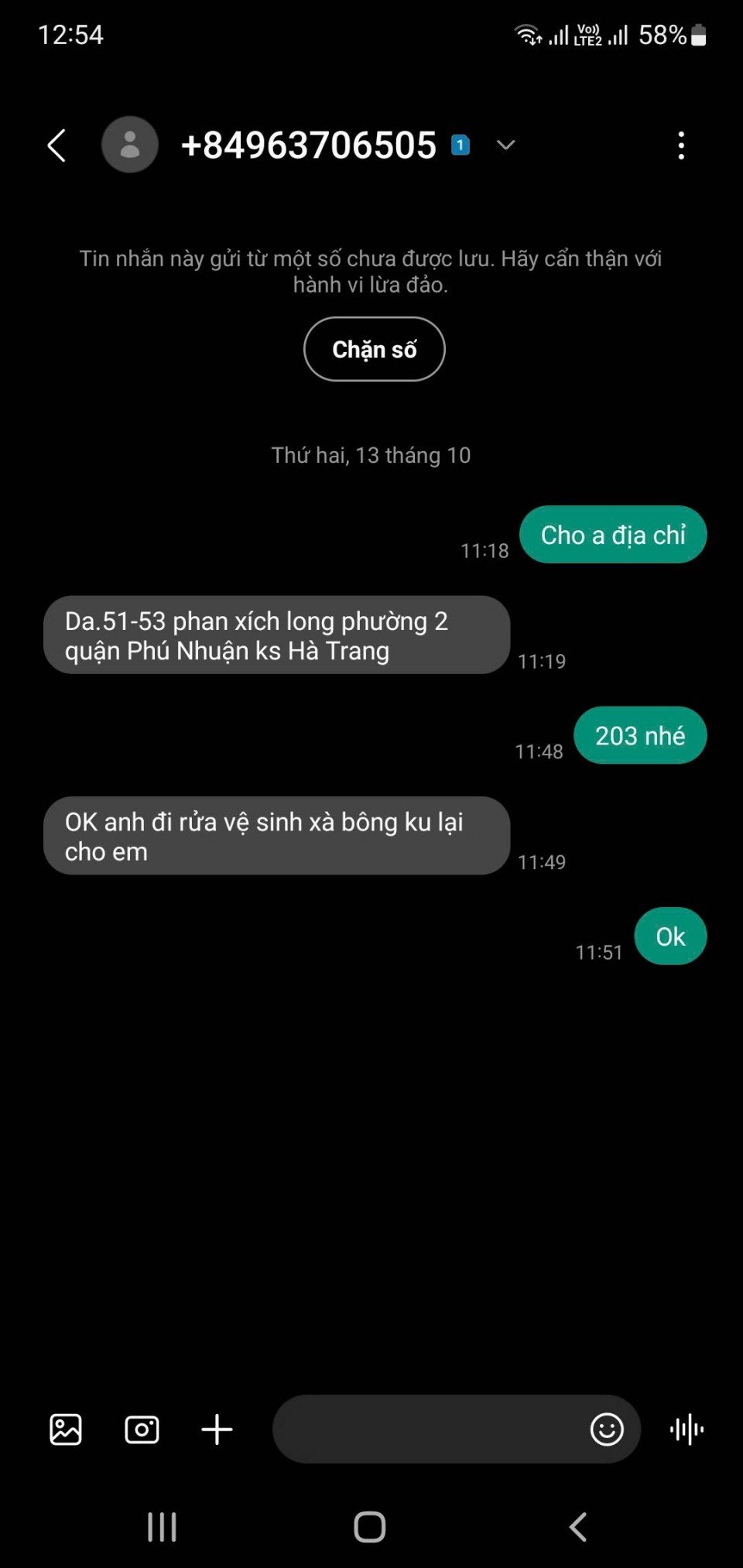The image size is (743, 1568).
Task: Open the three-dot overflow menu
Action: (681, 146)
